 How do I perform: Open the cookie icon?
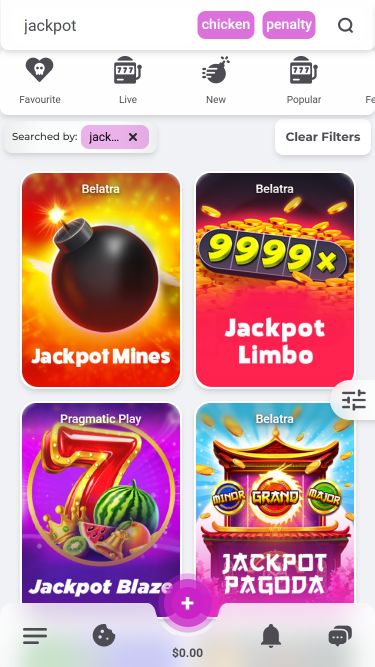pos(104,636)
